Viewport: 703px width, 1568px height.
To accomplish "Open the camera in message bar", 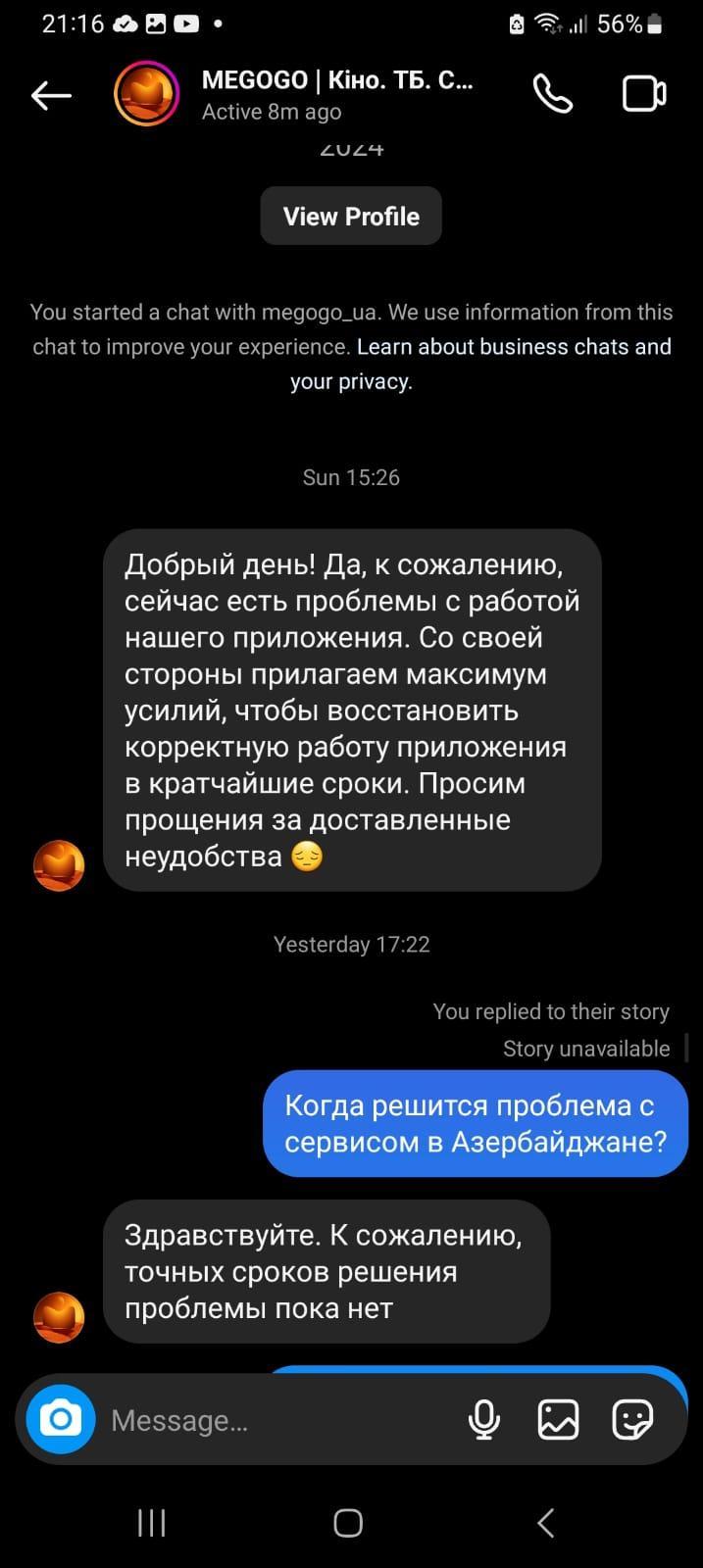I will coord(61,1419).
